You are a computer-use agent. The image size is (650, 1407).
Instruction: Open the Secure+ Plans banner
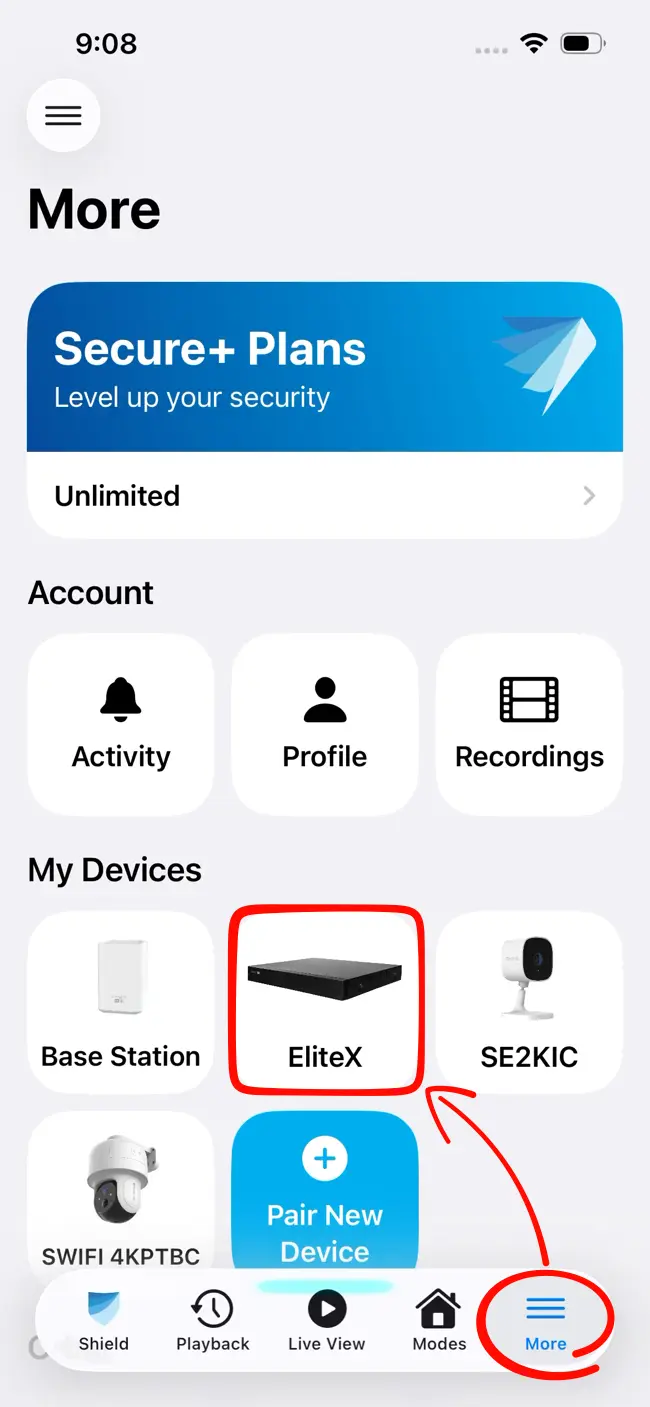[325, 367]
